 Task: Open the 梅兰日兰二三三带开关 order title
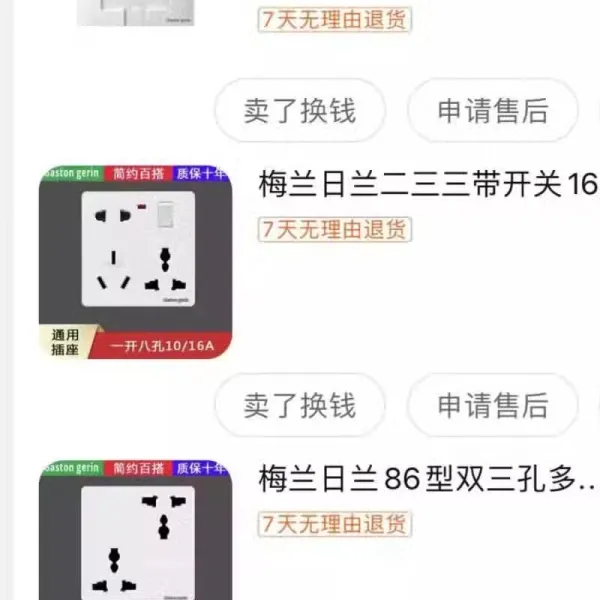click(426, 185)
